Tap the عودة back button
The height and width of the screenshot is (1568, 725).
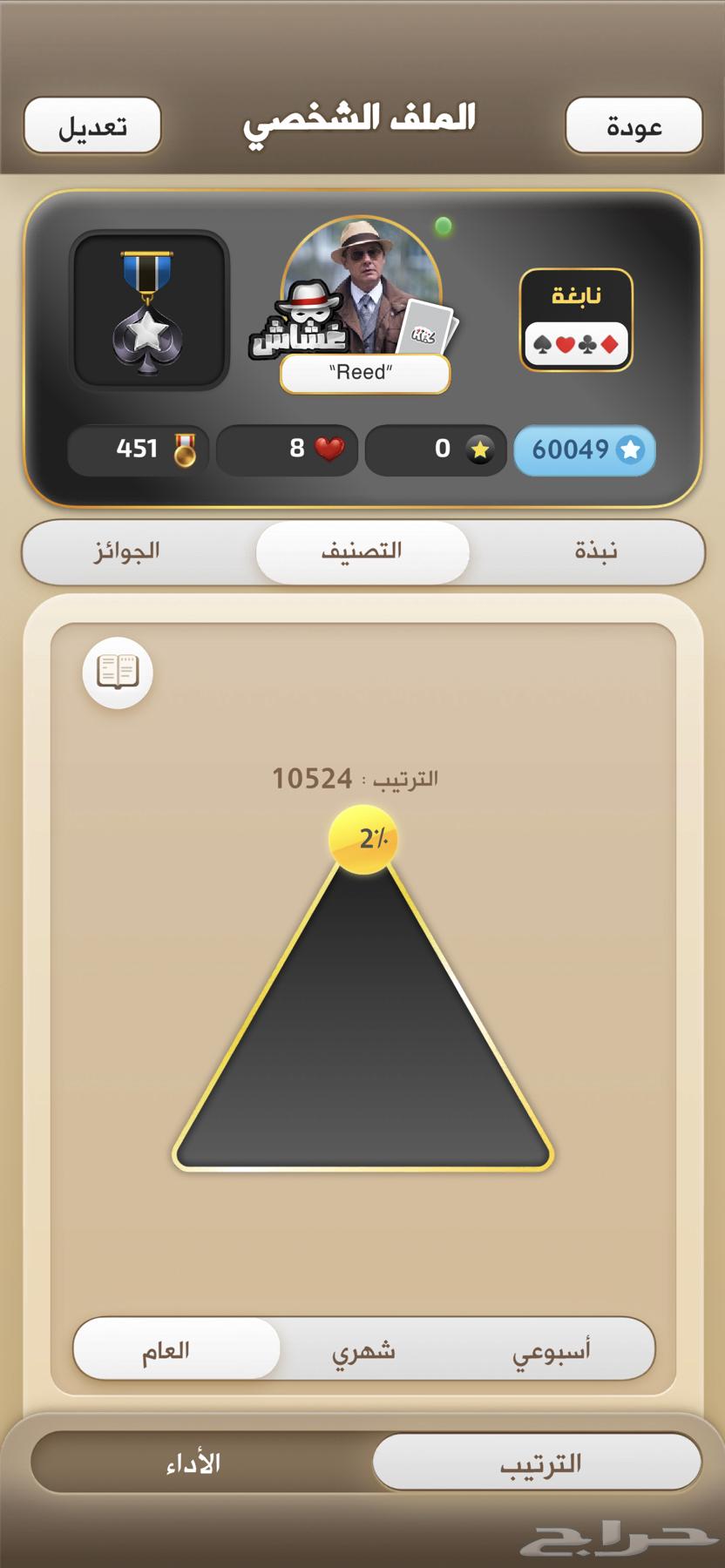[x=635, y=126]
